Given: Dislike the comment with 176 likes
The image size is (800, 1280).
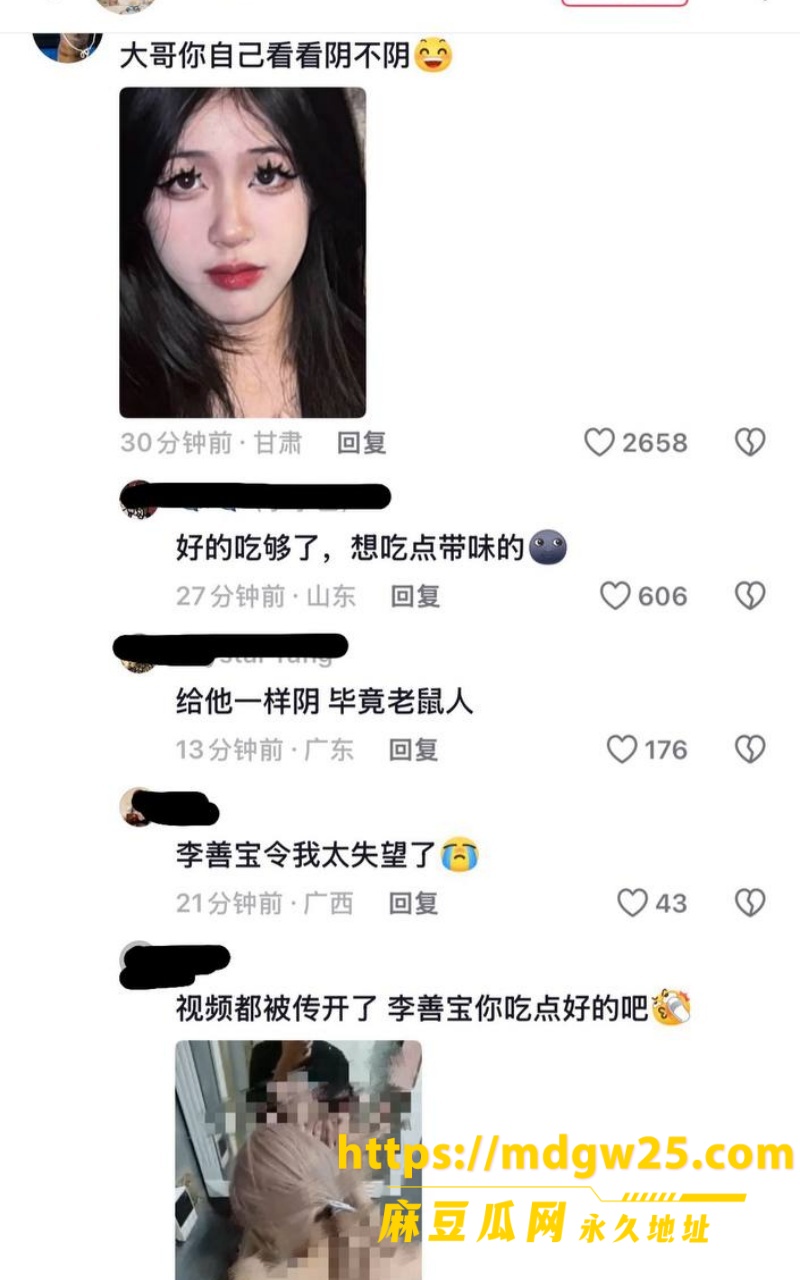Looking at the screenshot, I should [750, 749].
